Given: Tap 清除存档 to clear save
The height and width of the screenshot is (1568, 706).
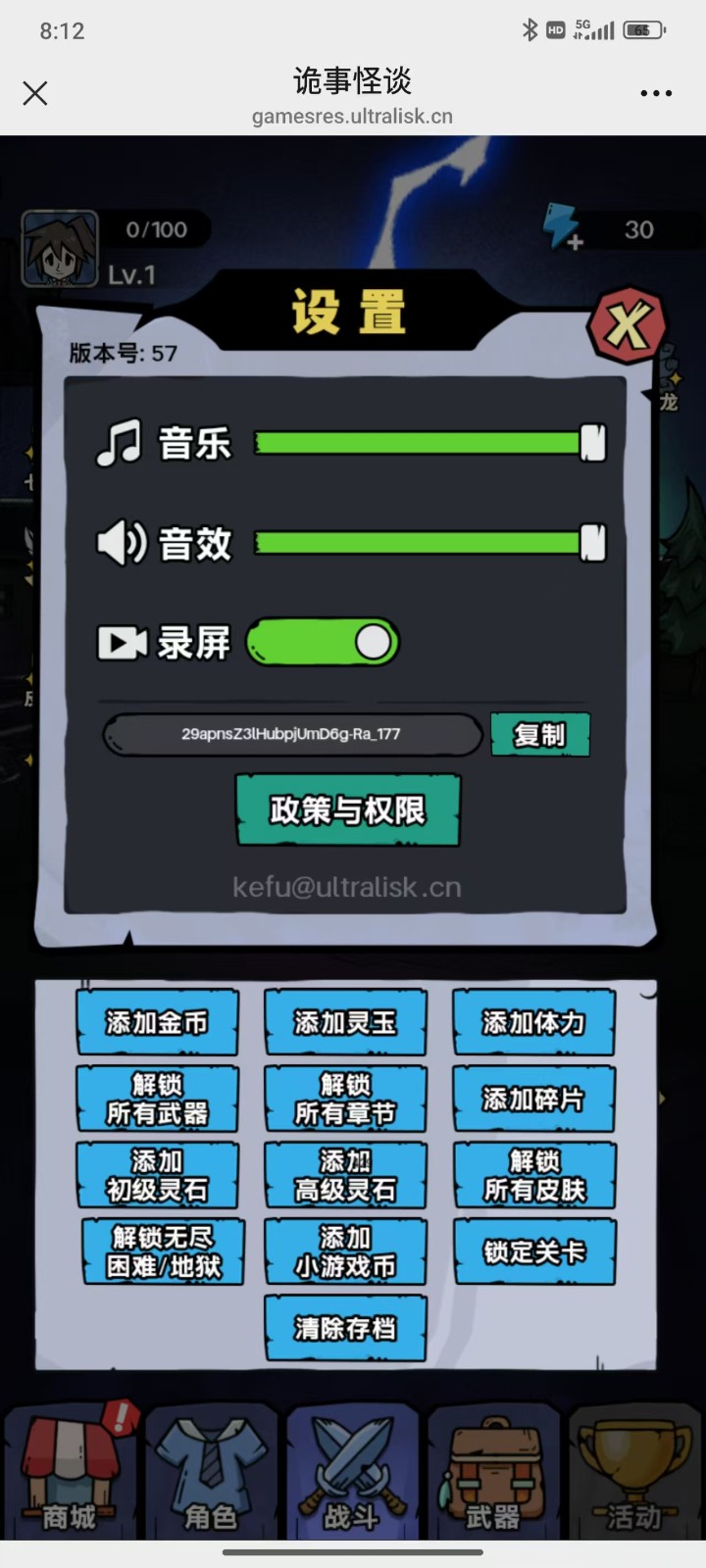Looking at the screenshot, I should click(x=345, y=1328).
